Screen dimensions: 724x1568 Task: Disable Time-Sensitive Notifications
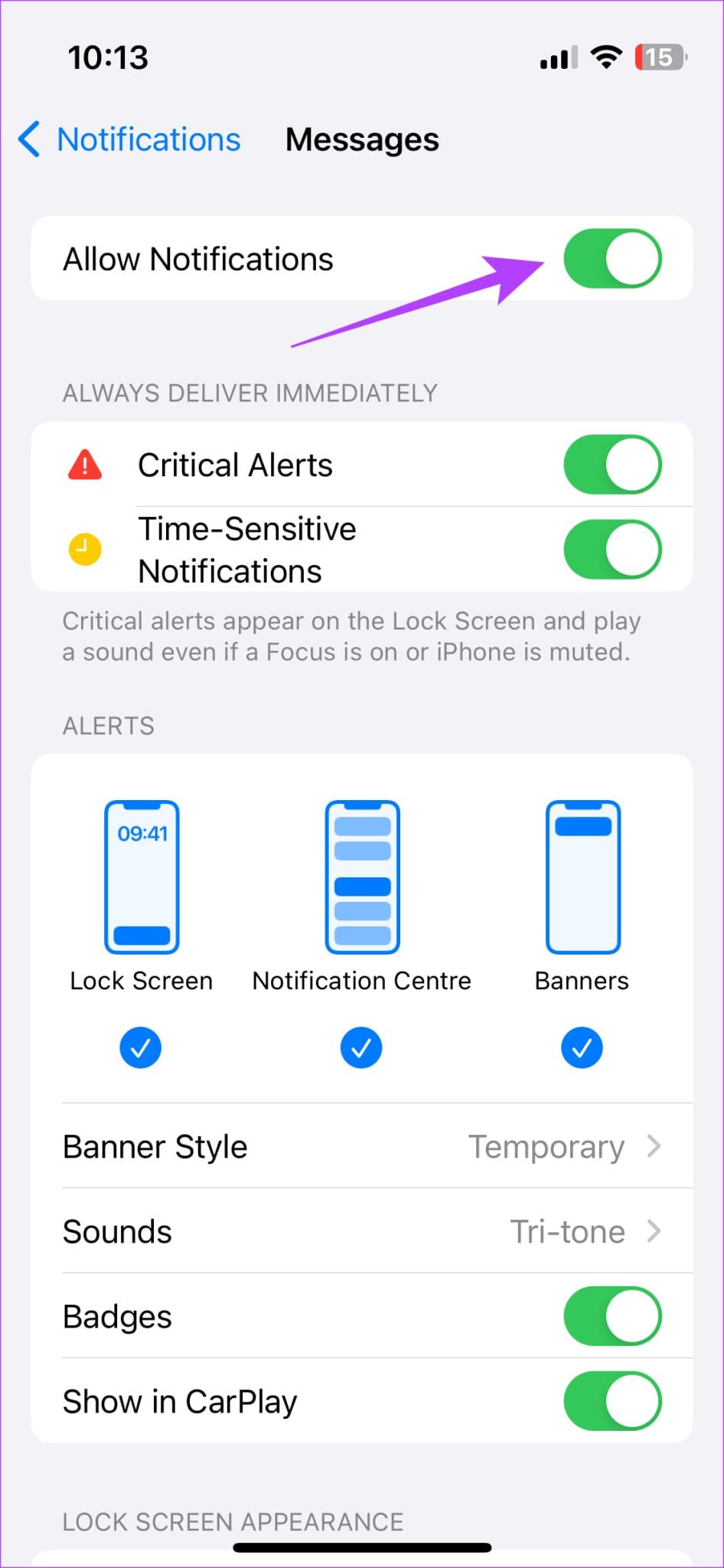612,549
